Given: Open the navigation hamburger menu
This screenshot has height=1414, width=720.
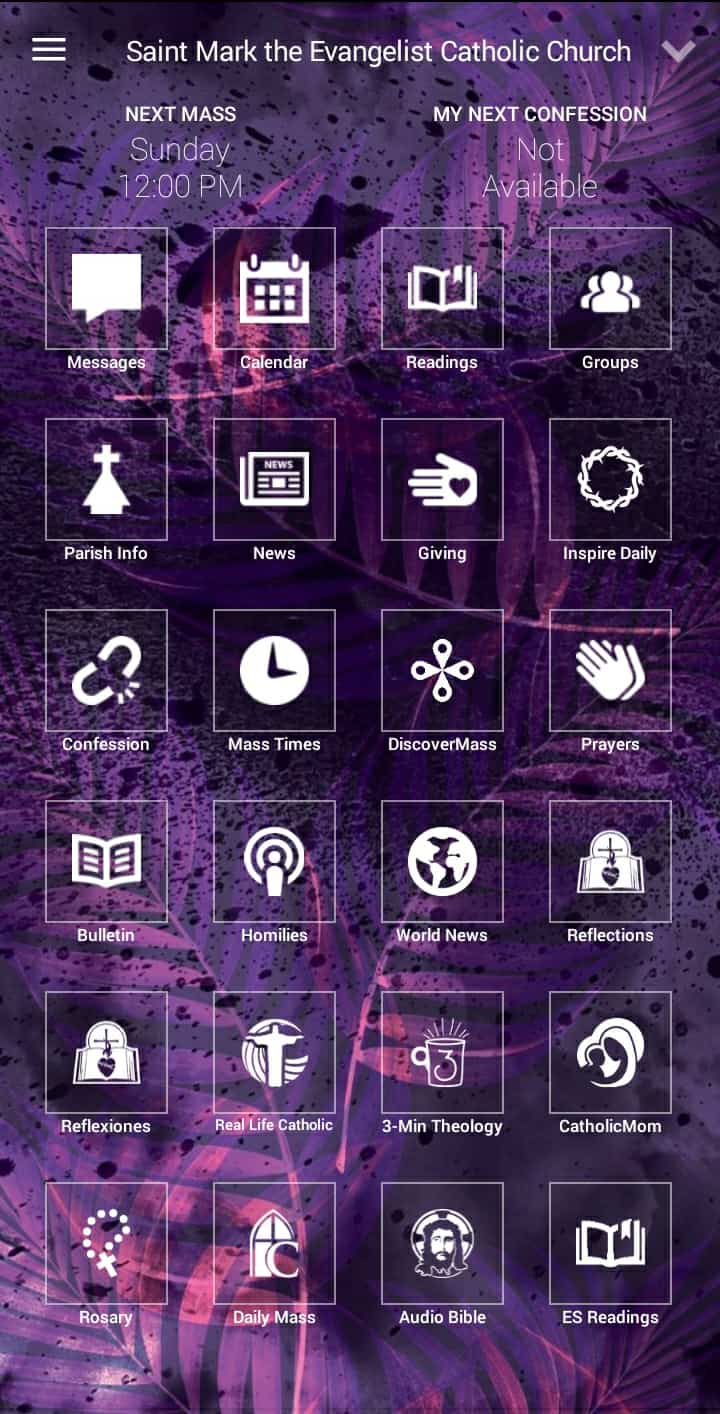Looking at the screenshot, I should coord(47,50).
